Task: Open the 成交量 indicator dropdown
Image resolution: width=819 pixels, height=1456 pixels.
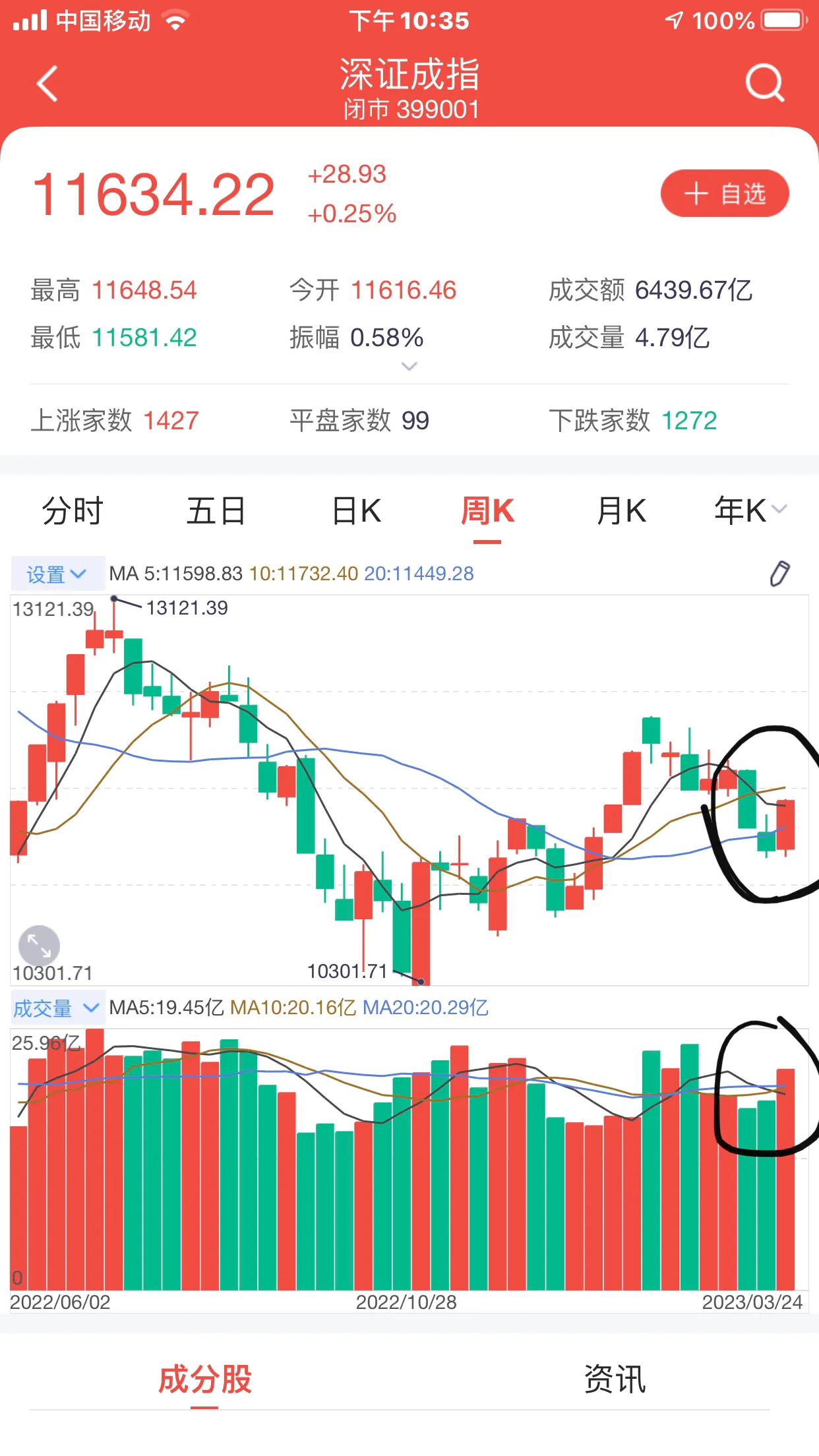Action: [57, 1008]
